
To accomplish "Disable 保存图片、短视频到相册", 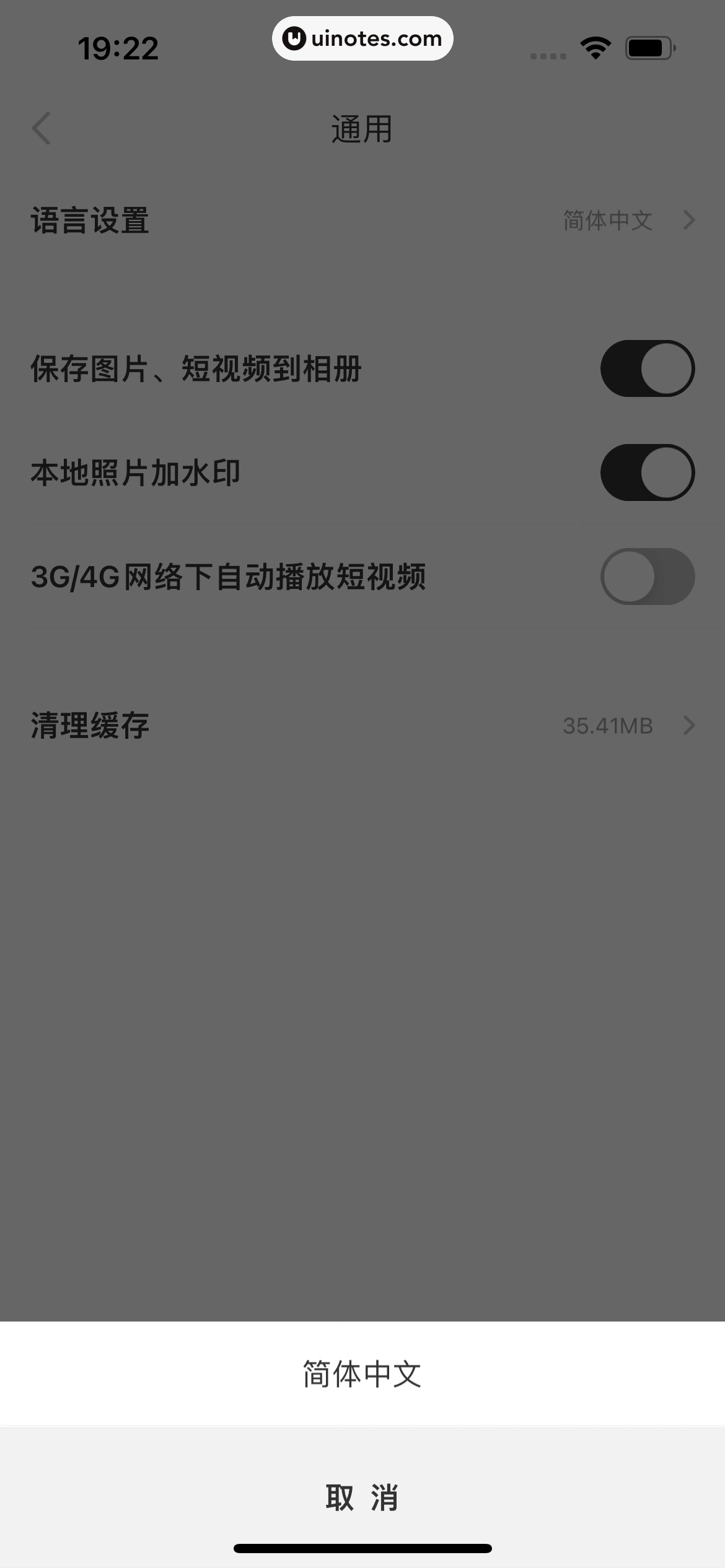I will [647, 368].
